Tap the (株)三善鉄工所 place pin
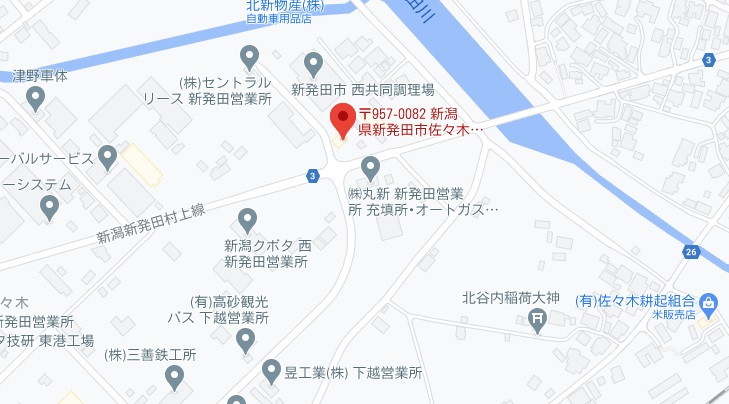The height and width of the screenshot is (404, 729). (x=176, y=376)
